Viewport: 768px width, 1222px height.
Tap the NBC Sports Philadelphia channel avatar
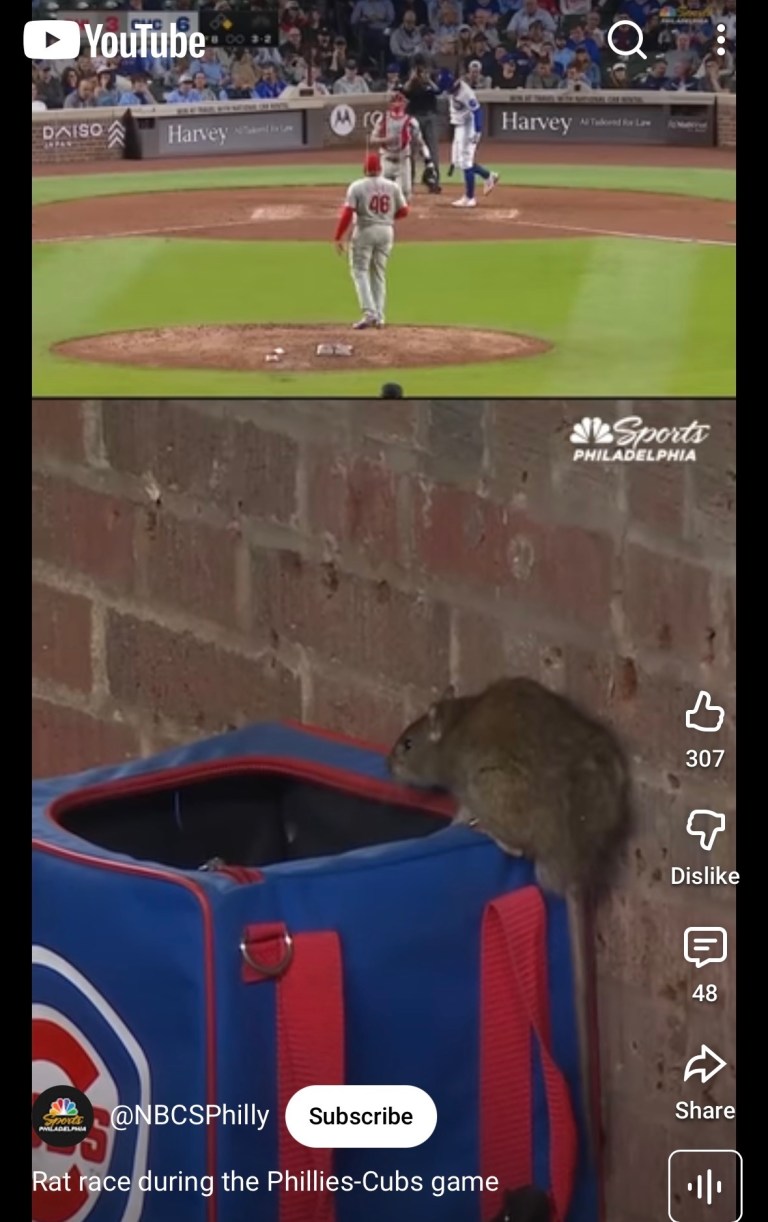pos(62,1117)
